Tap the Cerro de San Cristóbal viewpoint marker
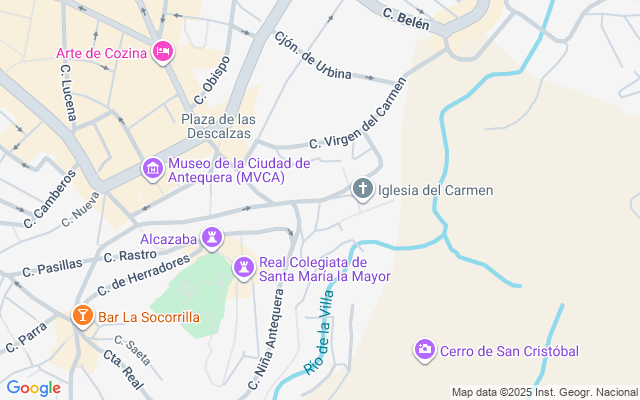Image resolution: width=640 pixels, height=400 pixels. [x=425, y=349]
